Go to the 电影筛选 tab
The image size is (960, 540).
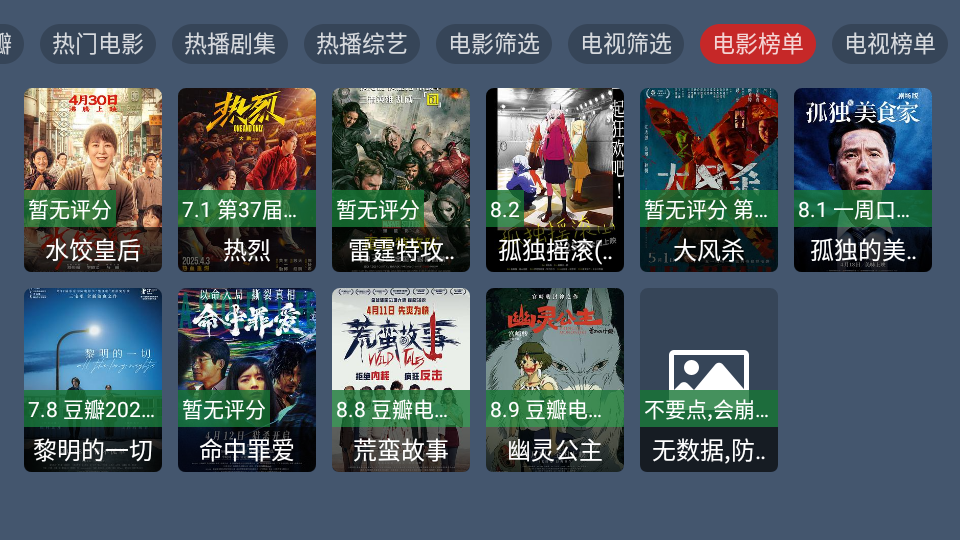[494, 44]
